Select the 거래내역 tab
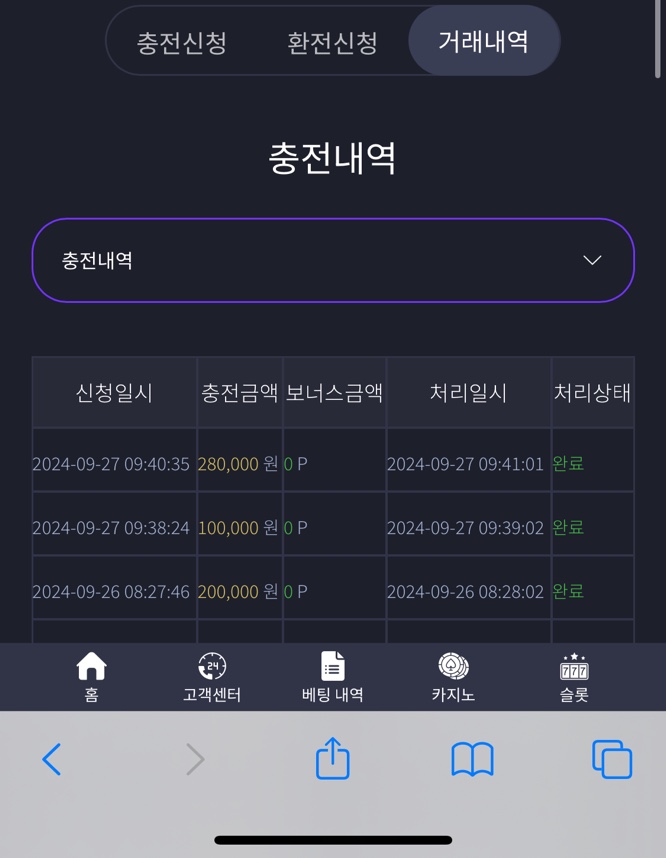This screenshot has width=666, height=858. [484, 40]
